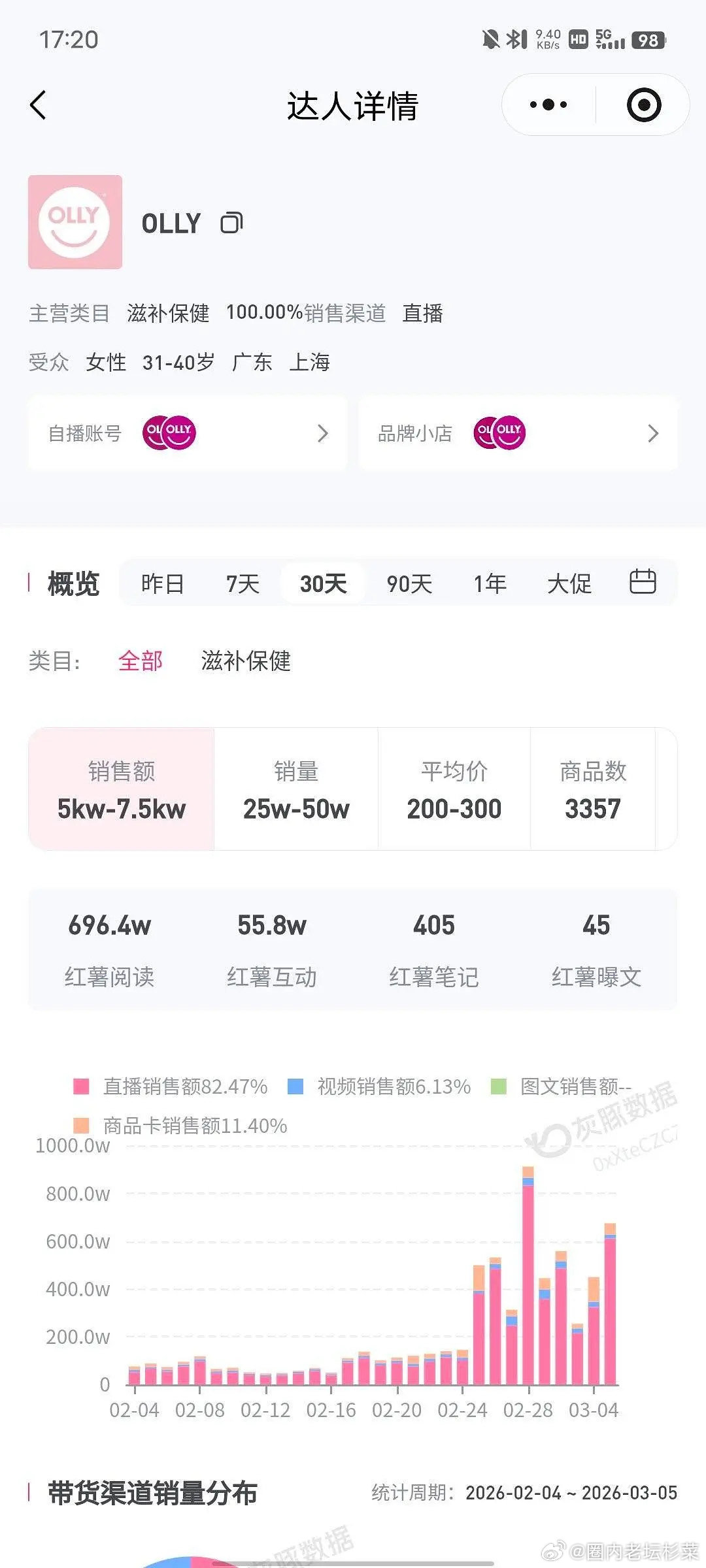The width and height of the screenshot is (706, 1568).
Task: Click the 自播账号 account avatar icon
Action: tap(169, 433)
